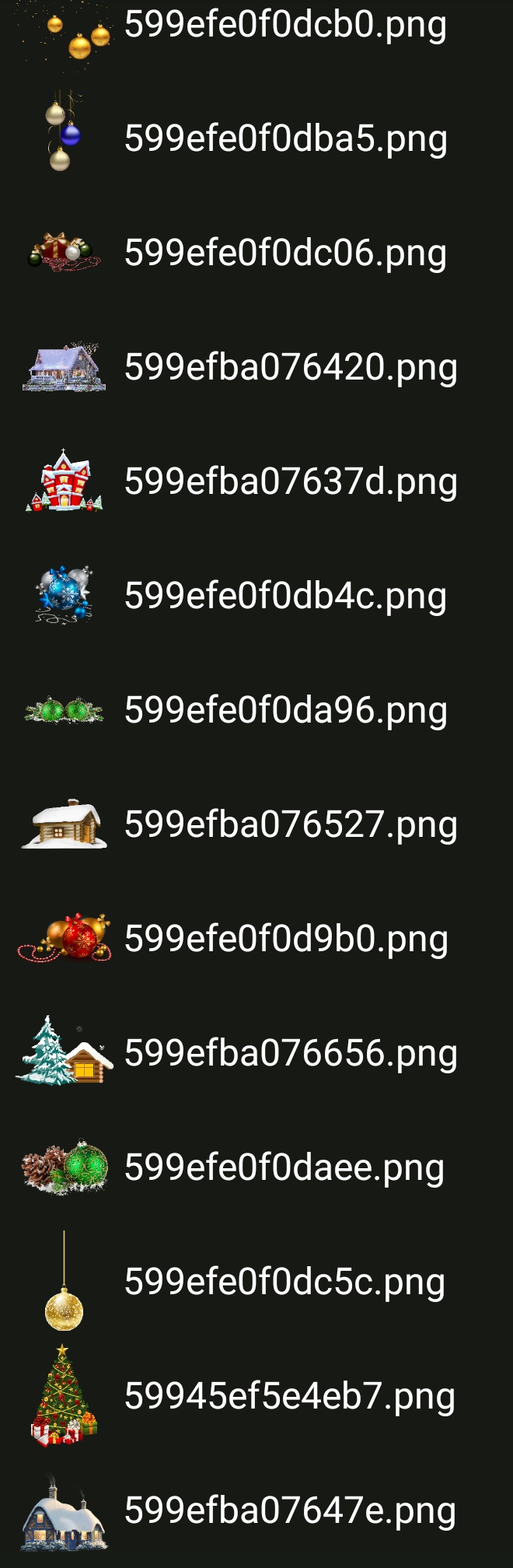Viewport: 513px width, 1568px height.
Task: Pick the log cabin file 599efba076527.png
Action: [290, 824]
